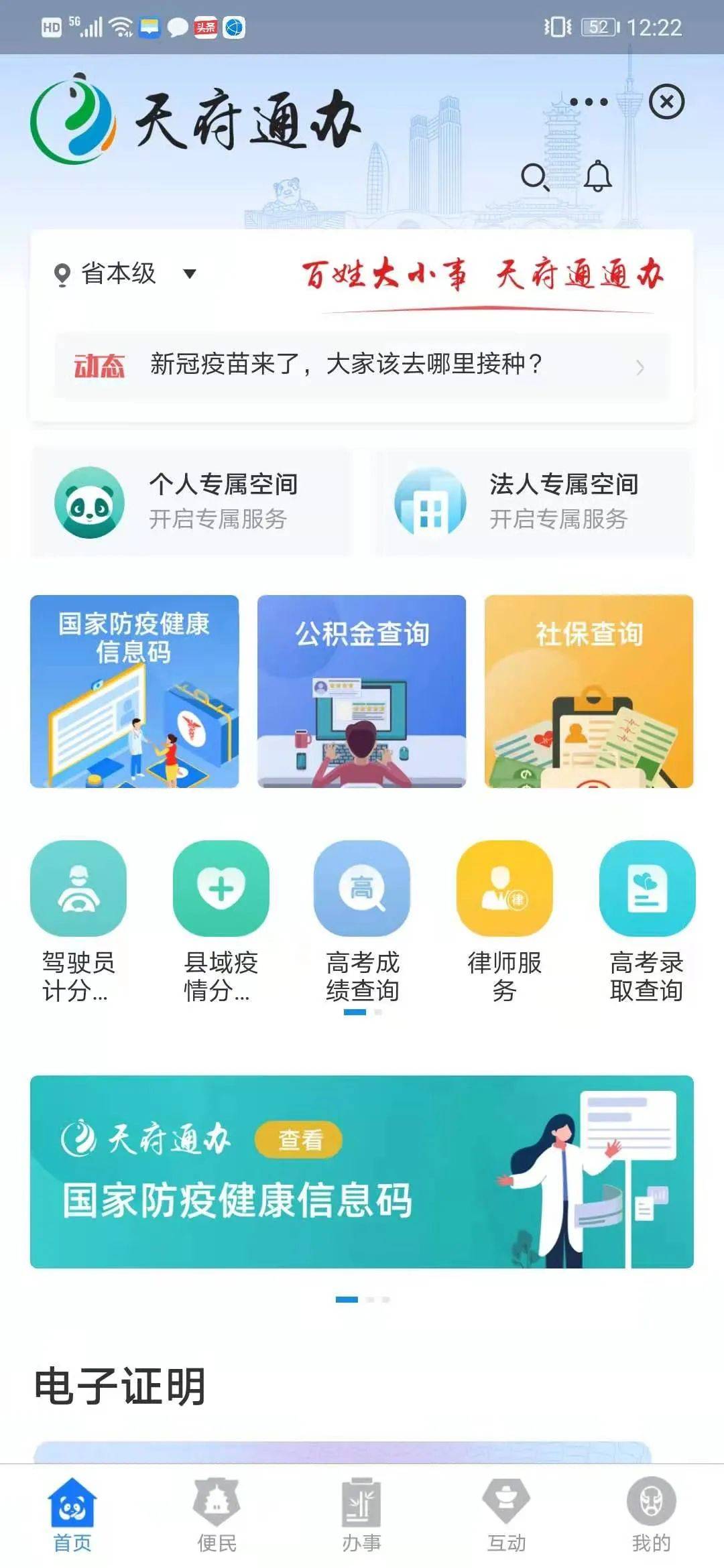Switch to the 便民 tab
The height and width of the screenshot is (1568, 724).
click(217, 1521)
